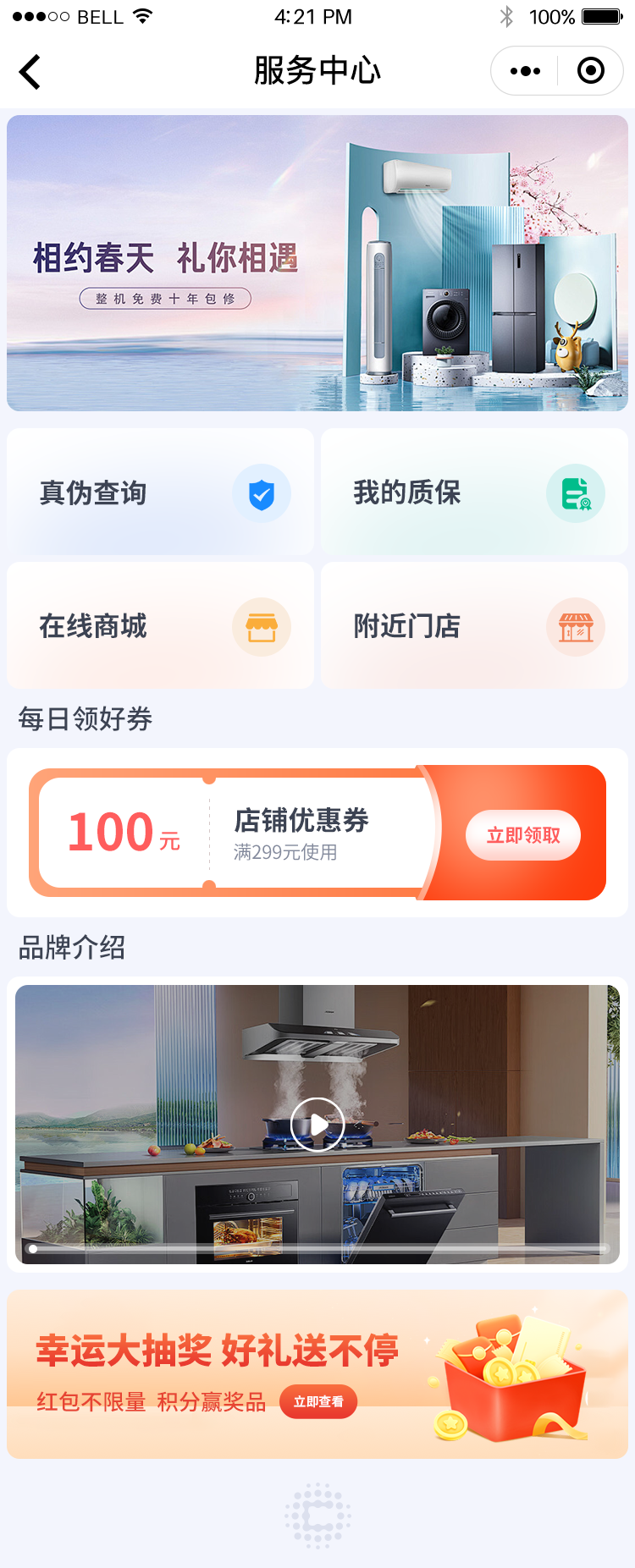Close the mini program via the circle icon
The width and height of the screenshot is (635, 1568).
tap(591, 71)
